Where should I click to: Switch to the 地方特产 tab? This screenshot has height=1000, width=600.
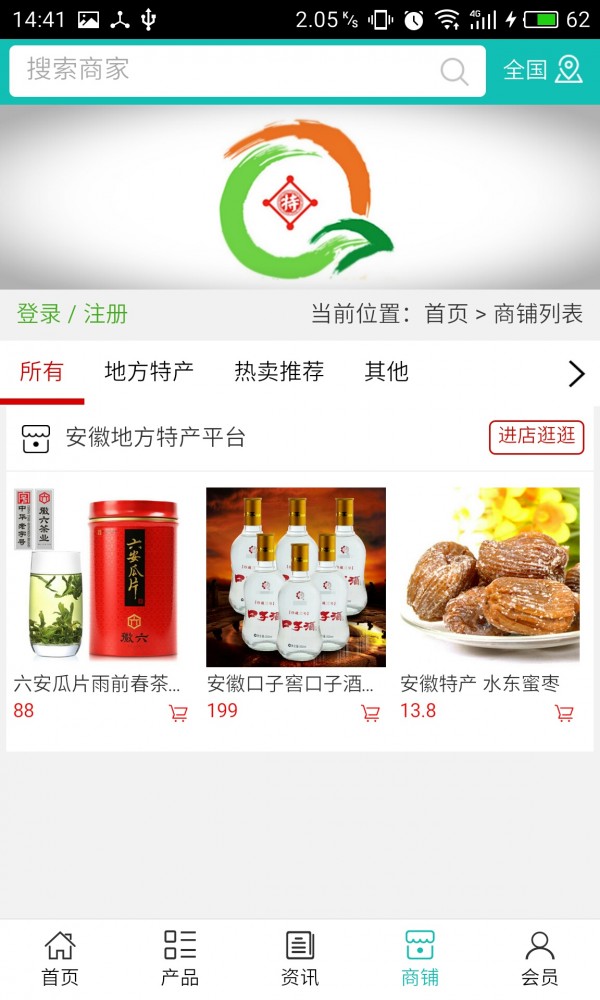[149, 372]
